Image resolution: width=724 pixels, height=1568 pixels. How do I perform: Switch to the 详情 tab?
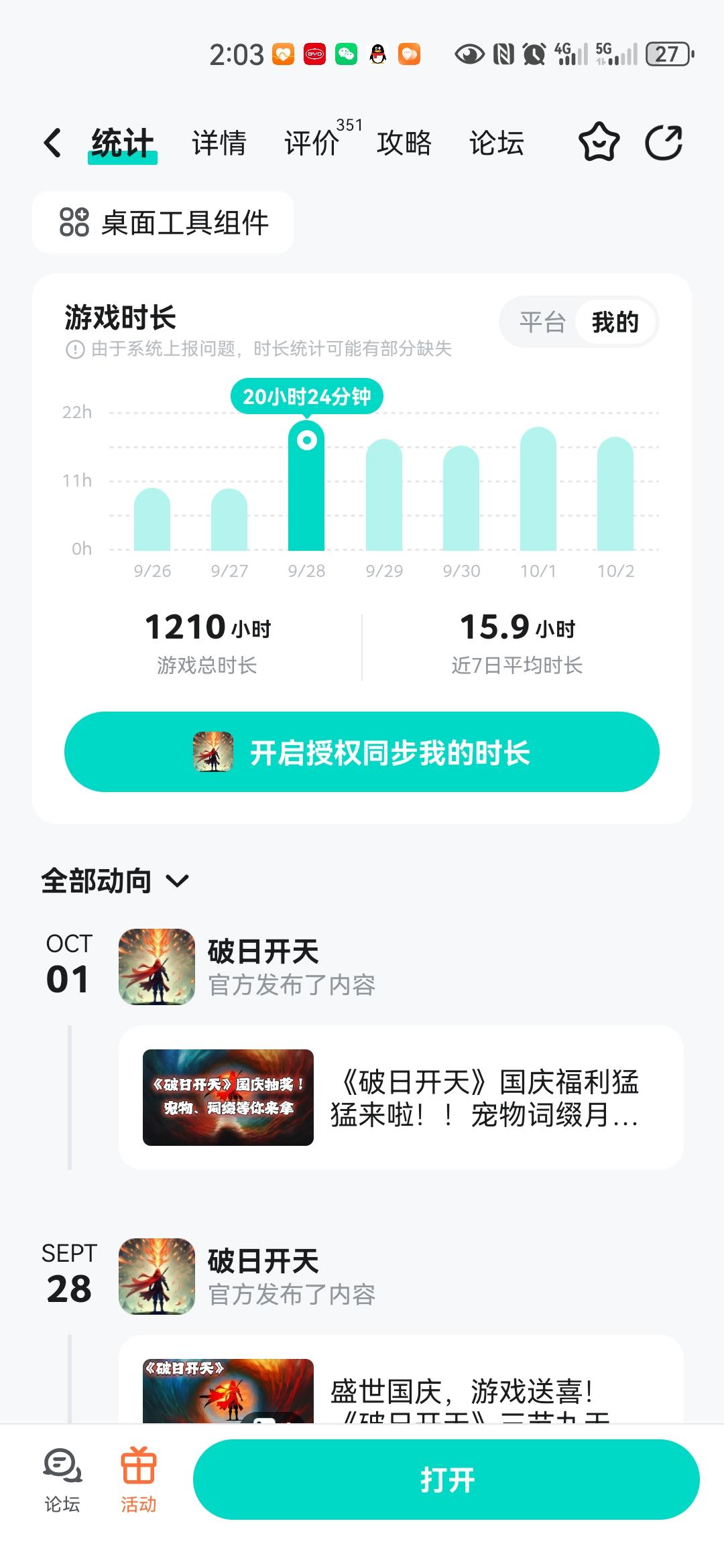coord(219,143)
